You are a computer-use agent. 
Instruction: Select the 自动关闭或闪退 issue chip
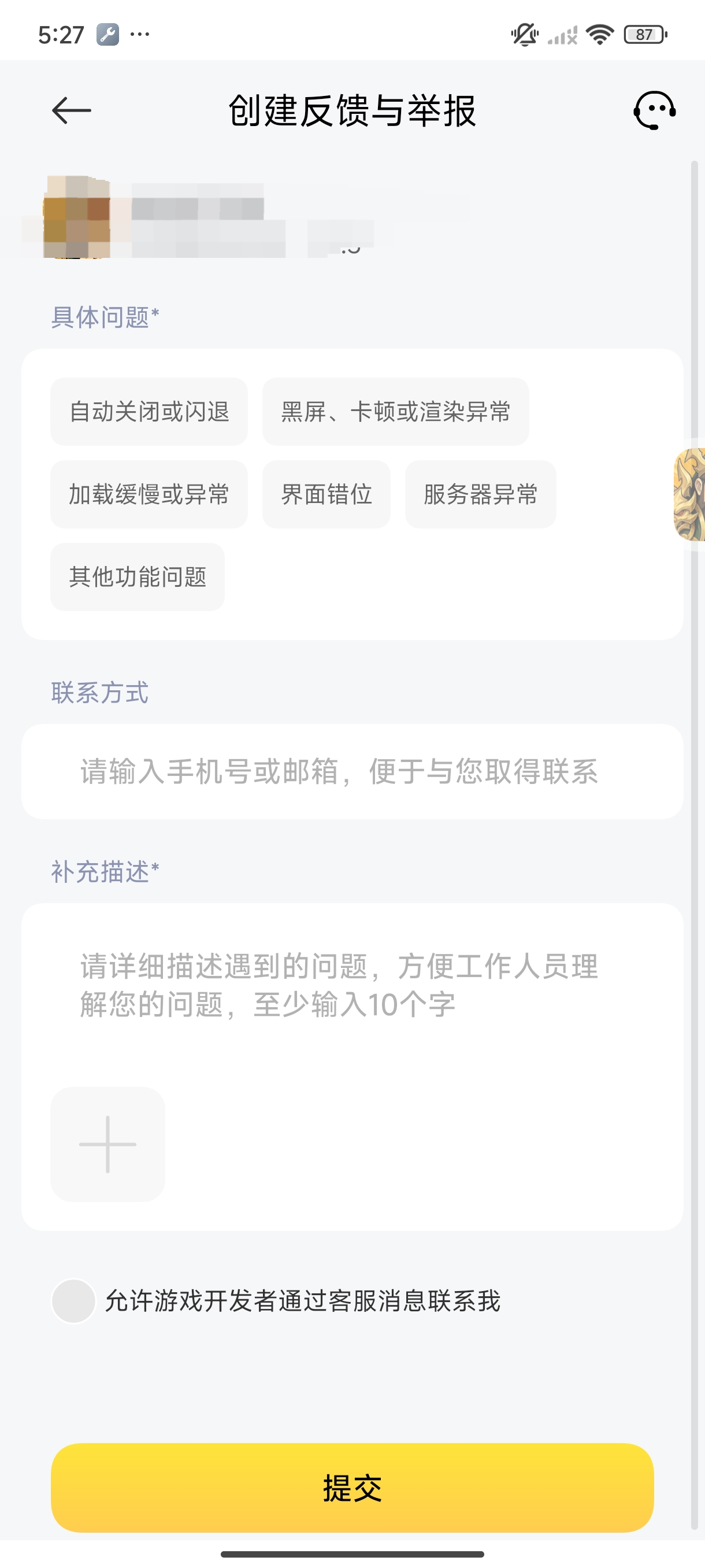point(149,412)
